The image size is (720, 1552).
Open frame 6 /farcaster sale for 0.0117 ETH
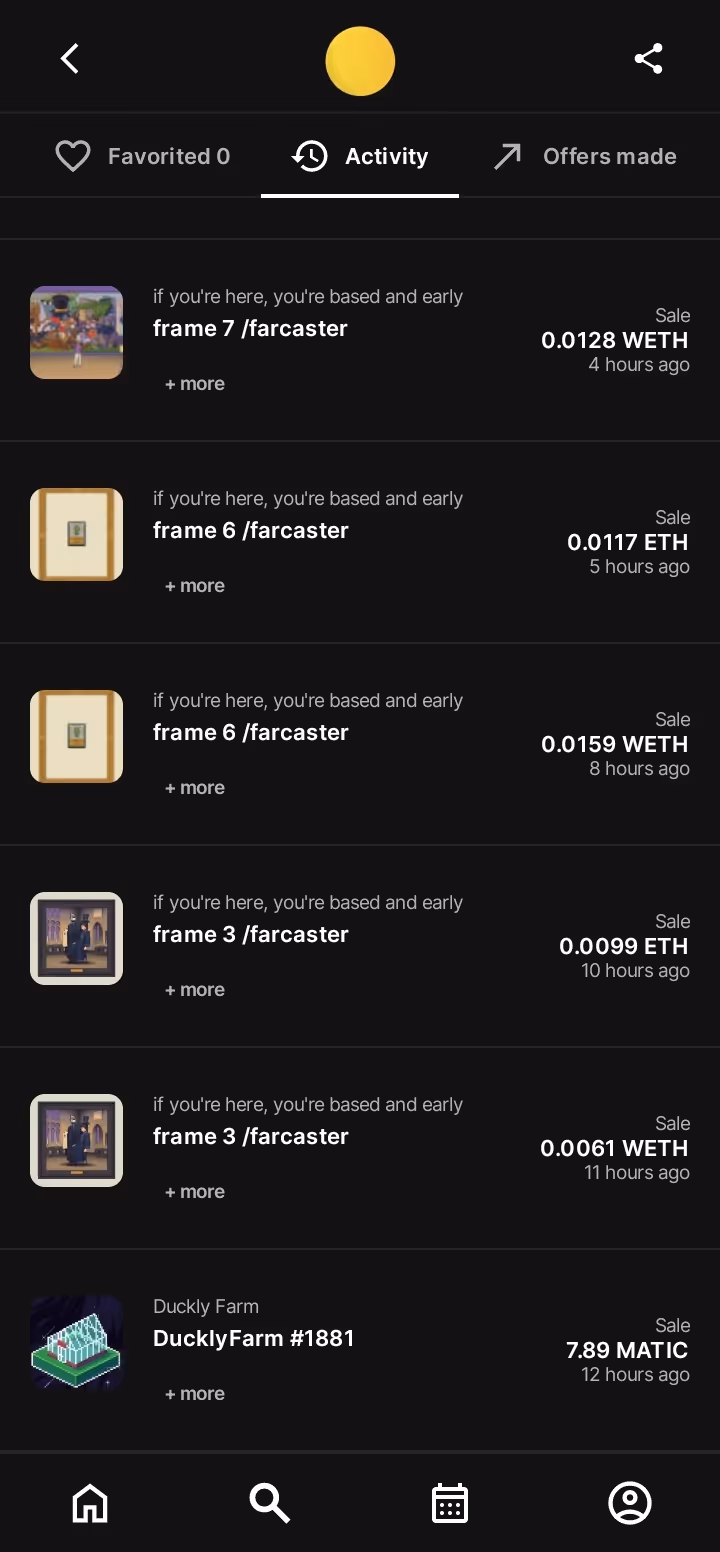250,531
